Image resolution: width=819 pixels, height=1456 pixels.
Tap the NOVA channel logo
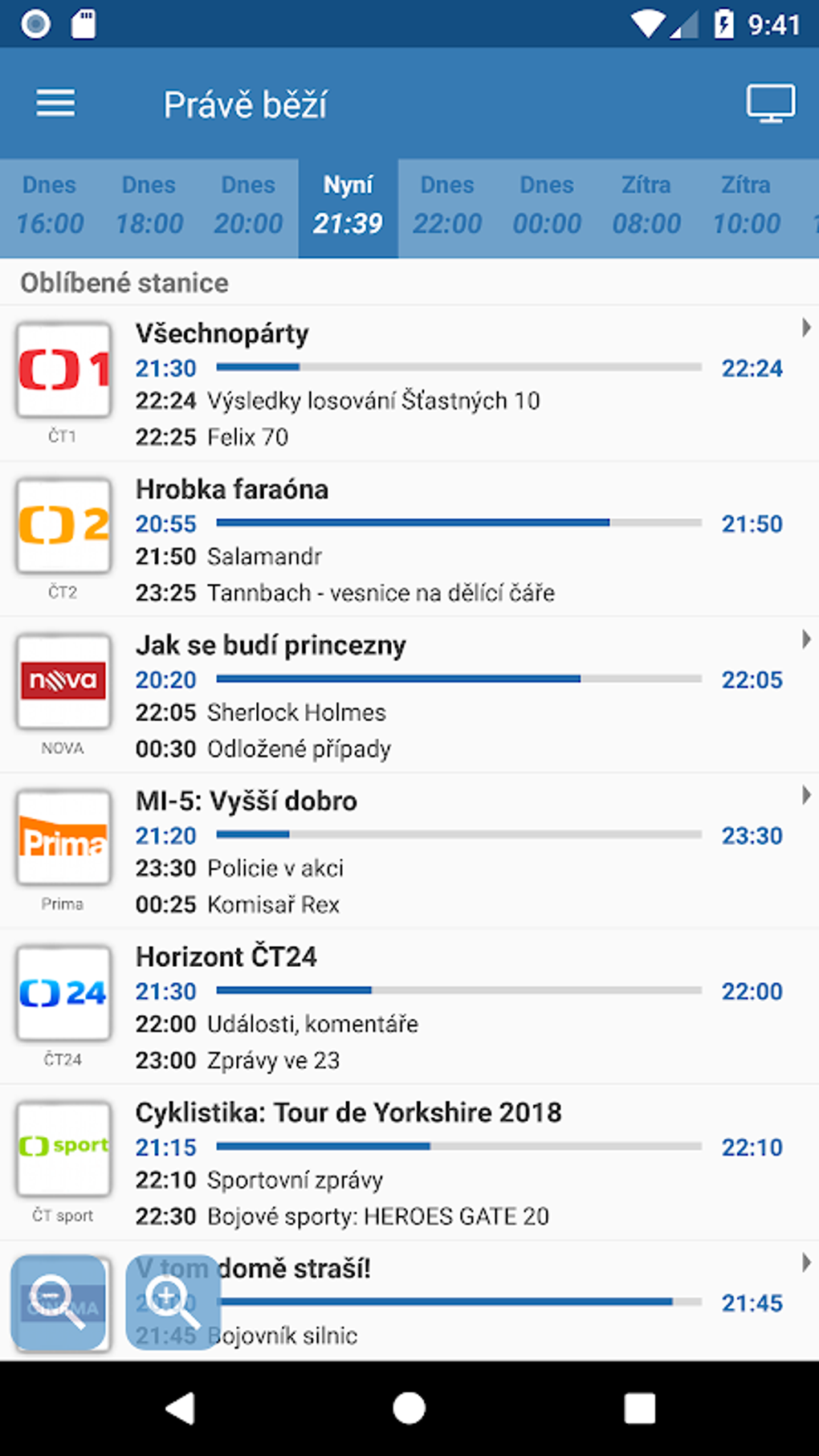tap(63, 682)
